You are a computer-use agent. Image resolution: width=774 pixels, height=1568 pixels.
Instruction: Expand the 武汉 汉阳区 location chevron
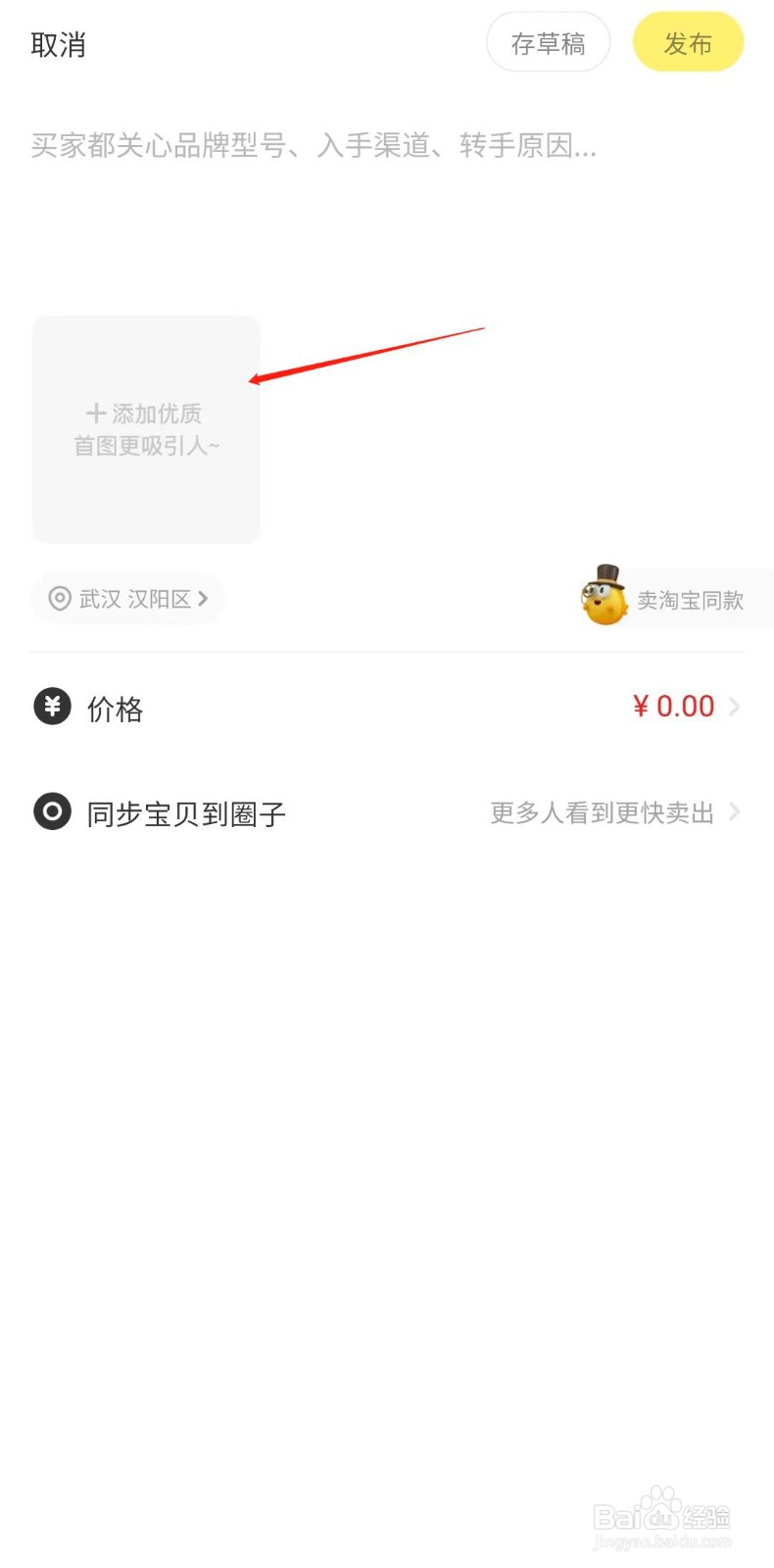point(203,599)
